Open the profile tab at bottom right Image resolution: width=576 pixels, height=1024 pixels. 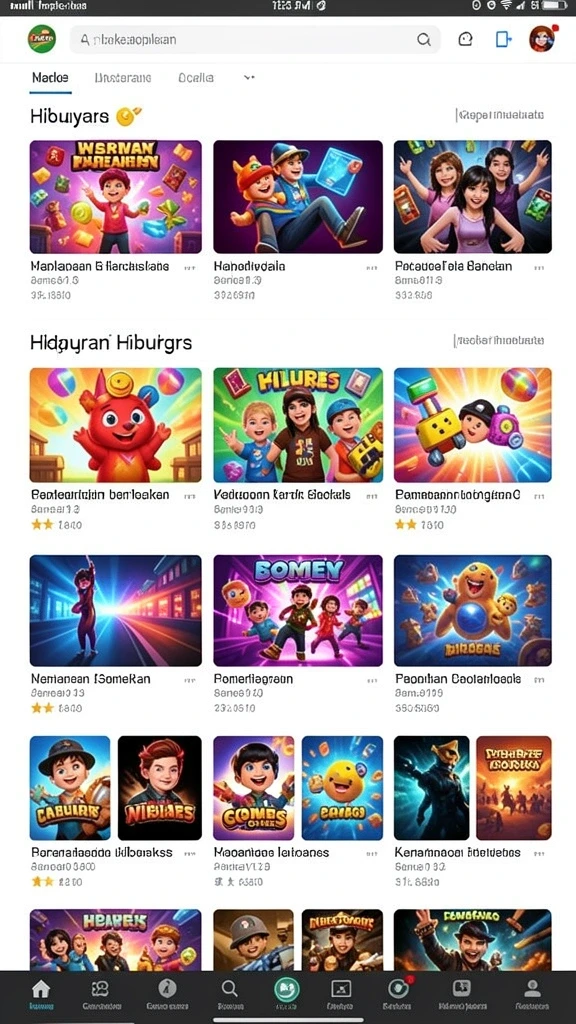[532, 993]
